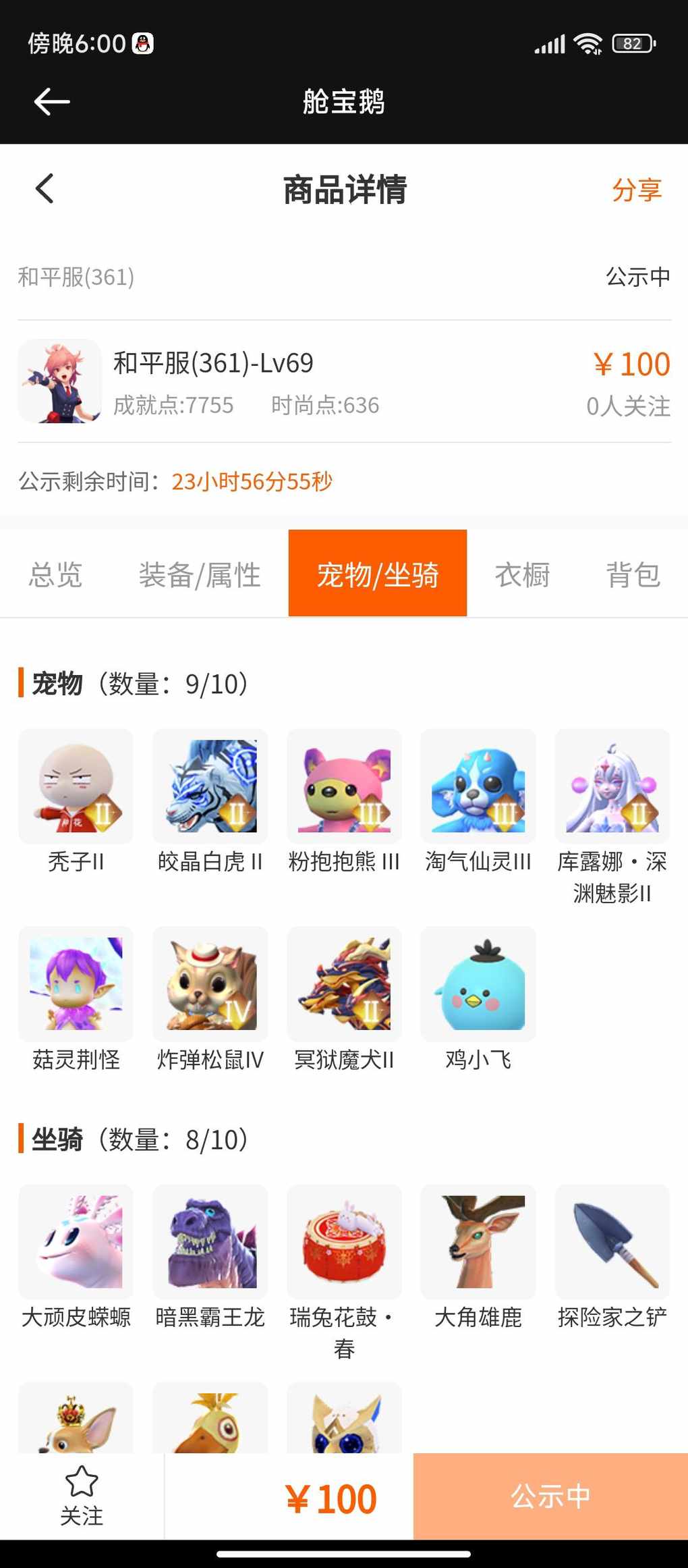Image resolution: width=688 pixels, height=1568 pixels.
Task: Go back from 商品详情 page
Action: (x=45, y=188)
